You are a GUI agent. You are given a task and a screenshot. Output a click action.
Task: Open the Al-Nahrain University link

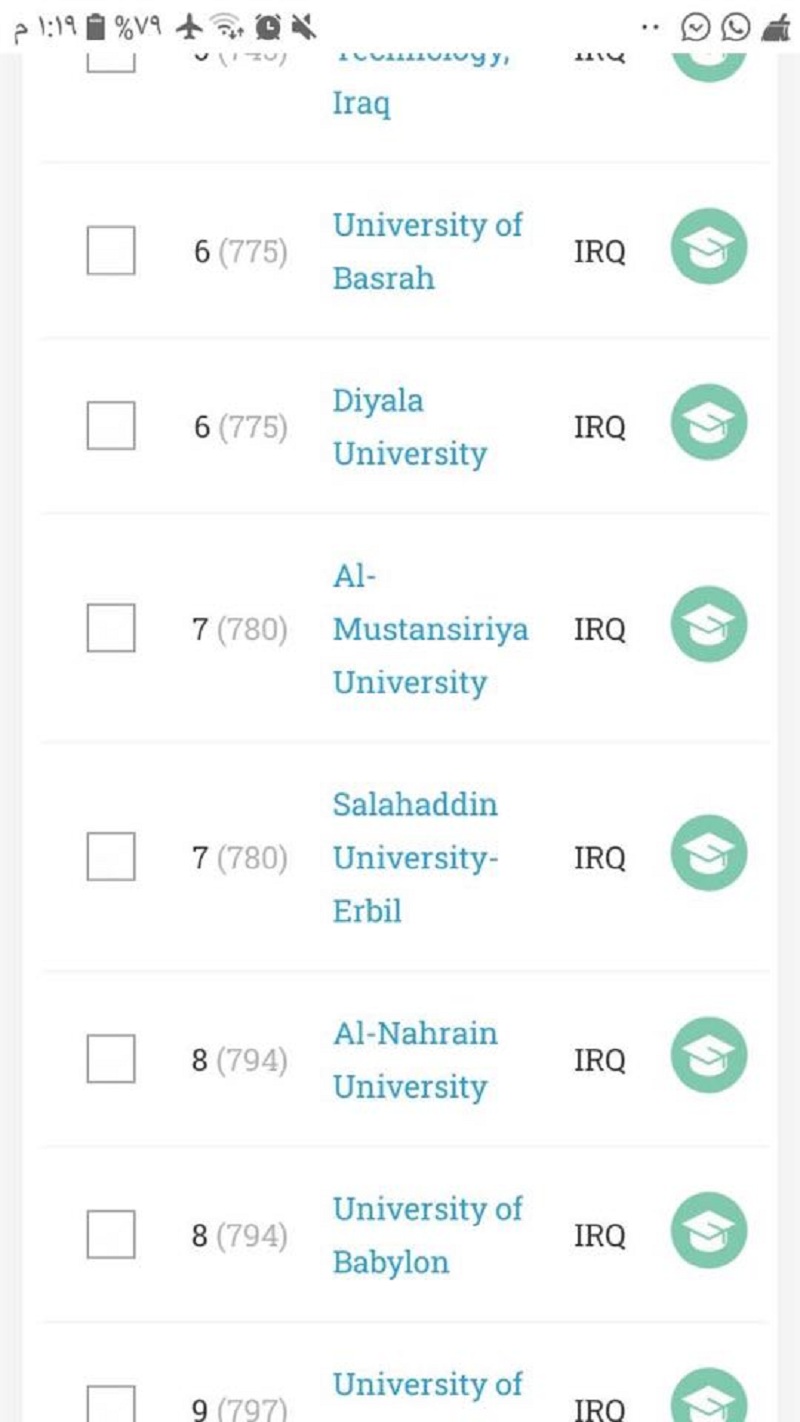click(x=415, y=1060)
